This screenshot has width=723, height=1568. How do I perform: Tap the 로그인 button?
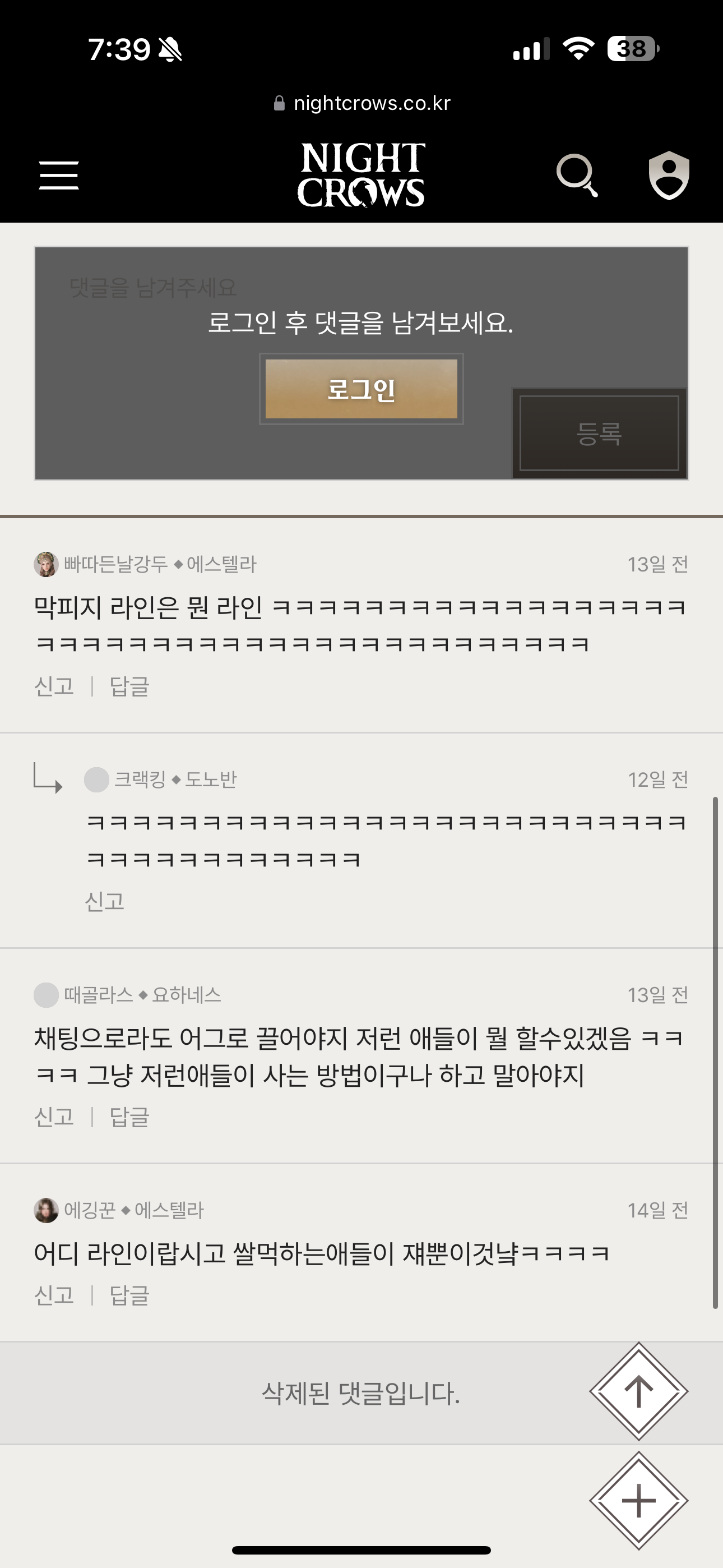pyautogui.click(x=361, y=389)
